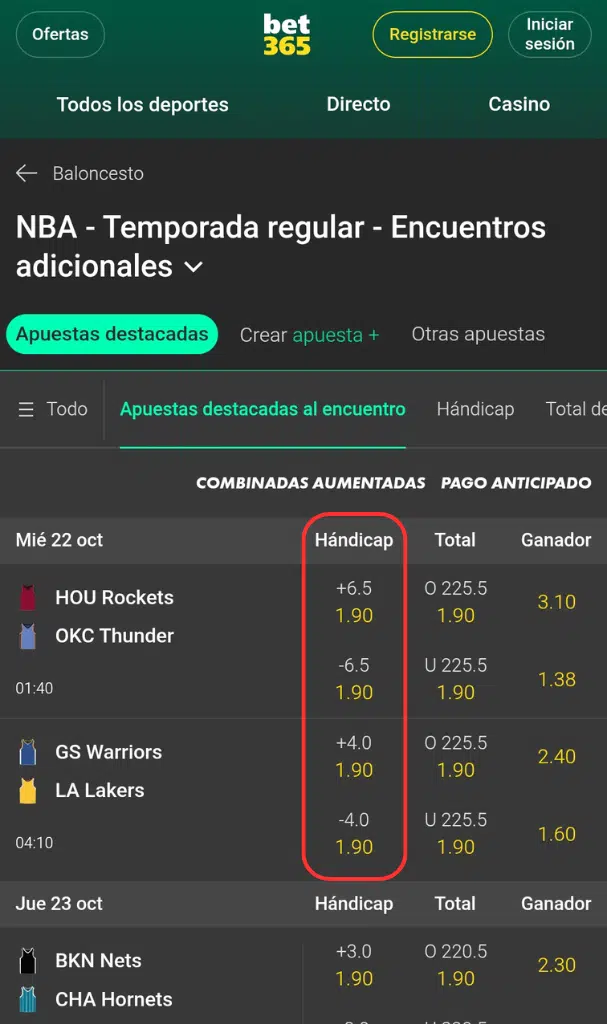Tap Iniciar sesión
607x1024 pixels.
pyautogui.click(x=549, y=34)
